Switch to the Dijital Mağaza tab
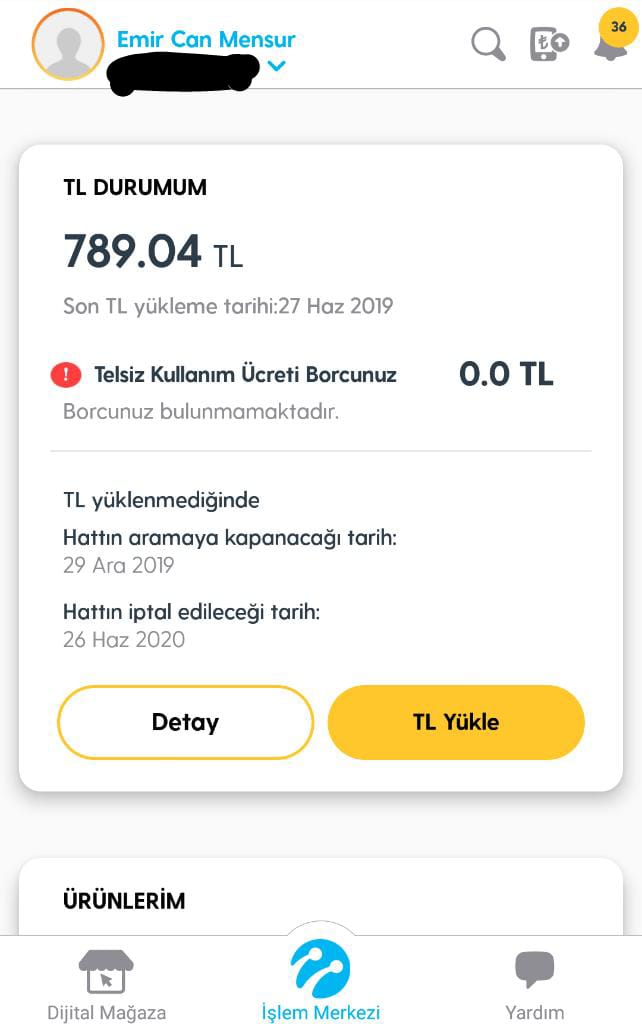The image size is (642, 1024). tap(106, 985)
